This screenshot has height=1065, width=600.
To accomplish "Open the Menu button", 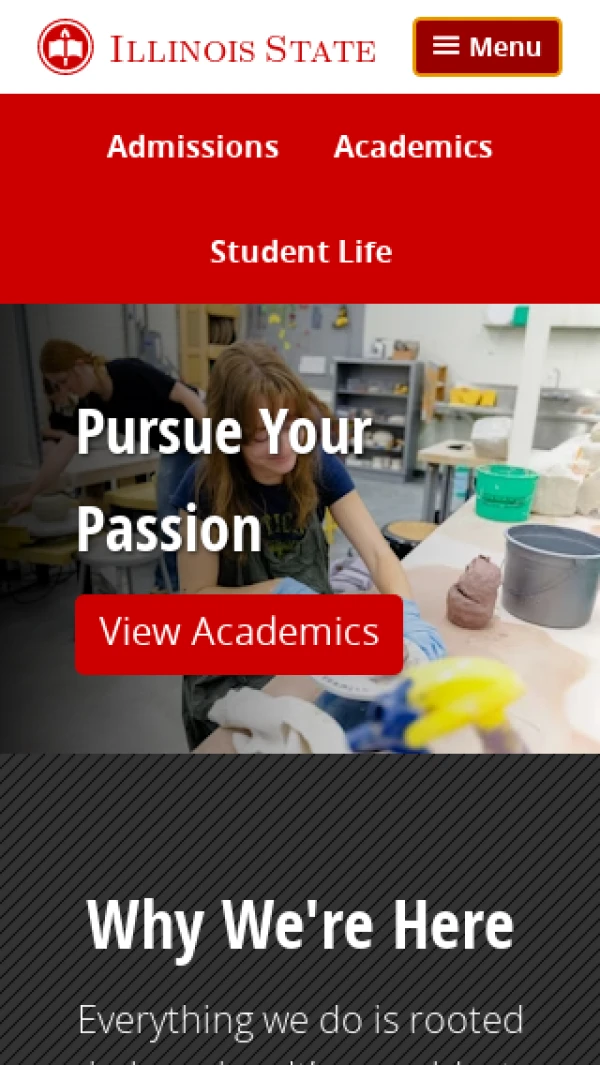I will click(x=487, y=47).
